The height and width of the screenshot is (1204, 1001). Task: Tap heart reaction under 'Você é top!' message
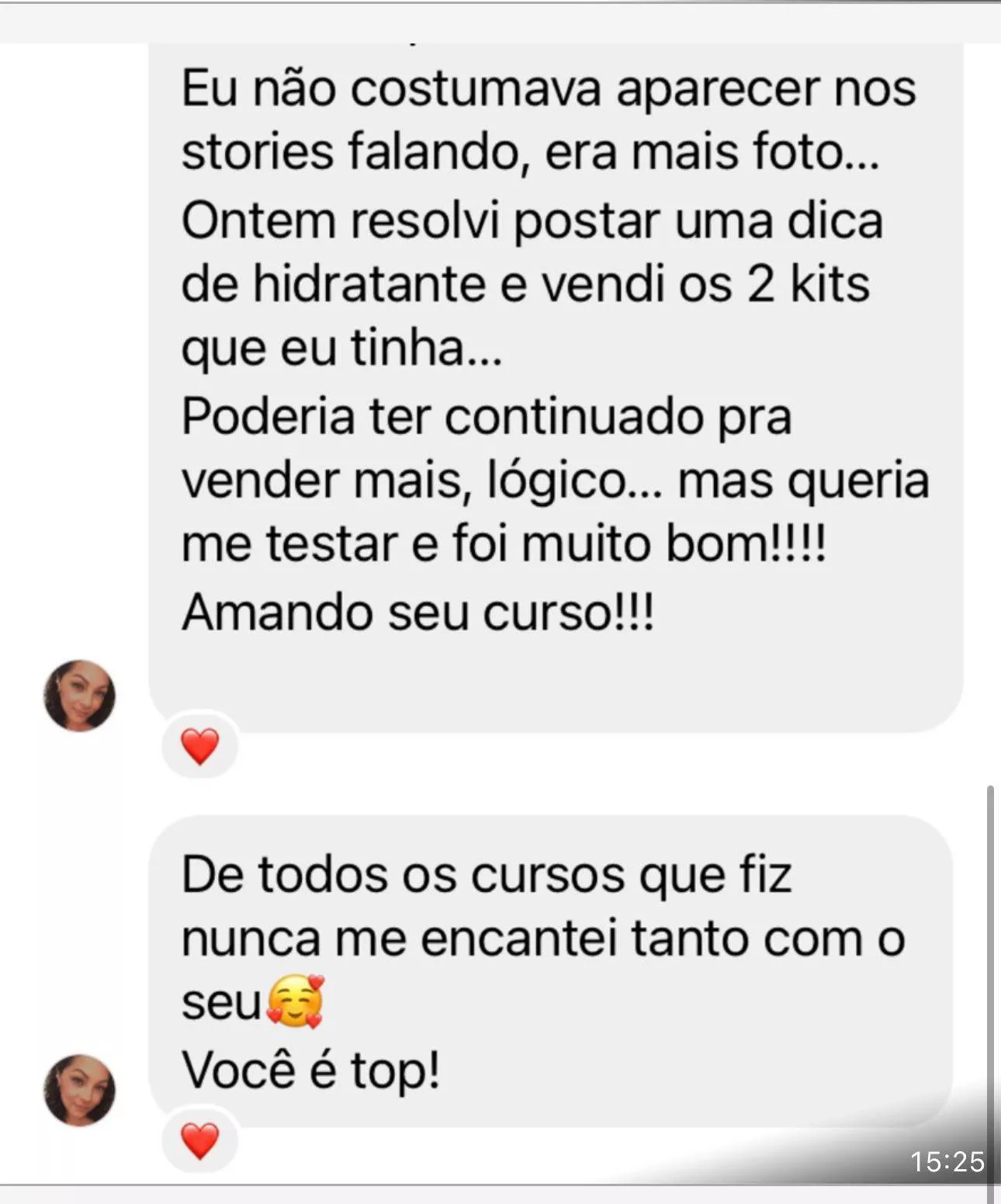[199, 1141]
